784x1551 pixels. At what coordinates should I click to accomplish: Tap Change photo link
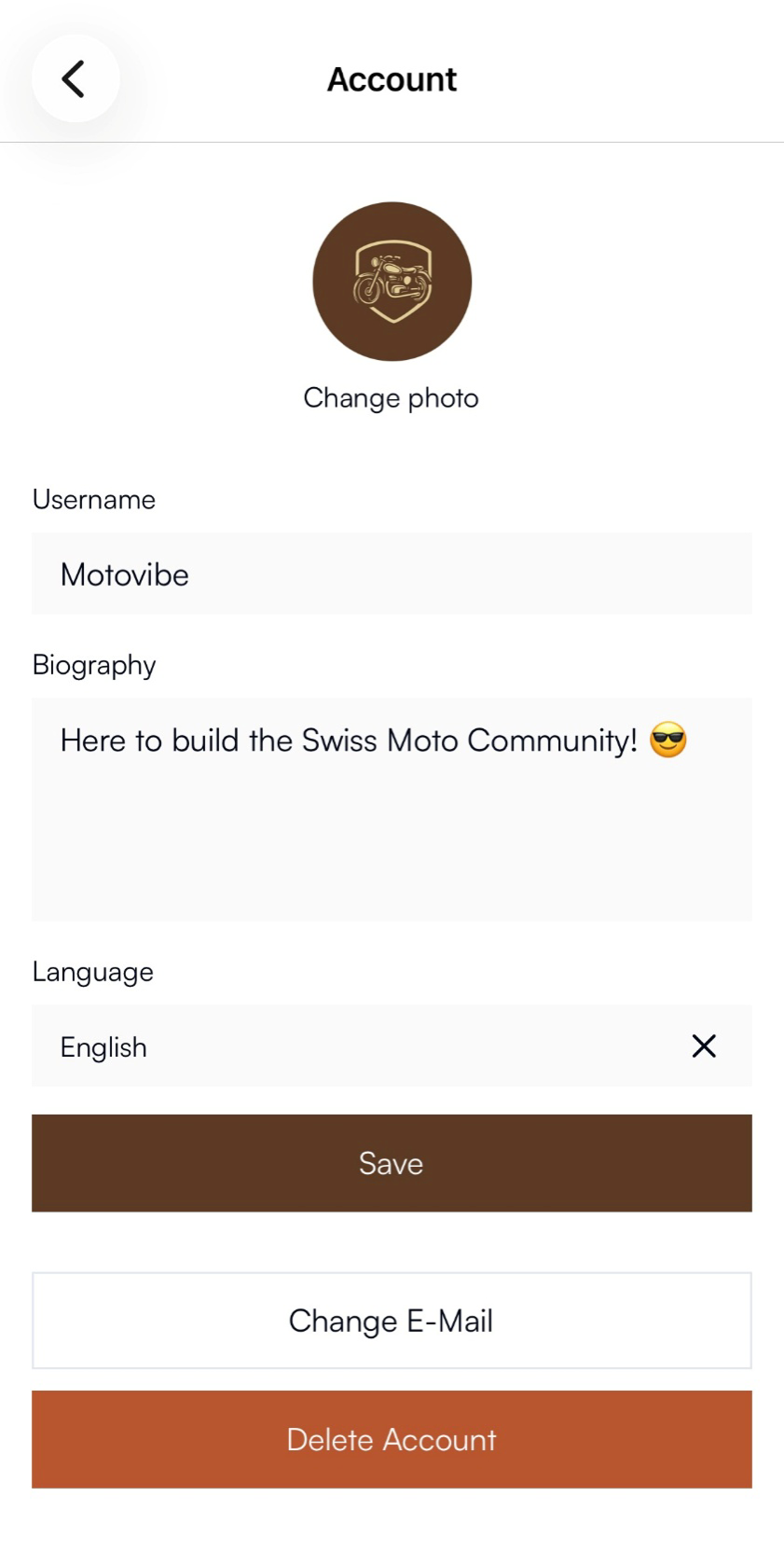(392, 398)
